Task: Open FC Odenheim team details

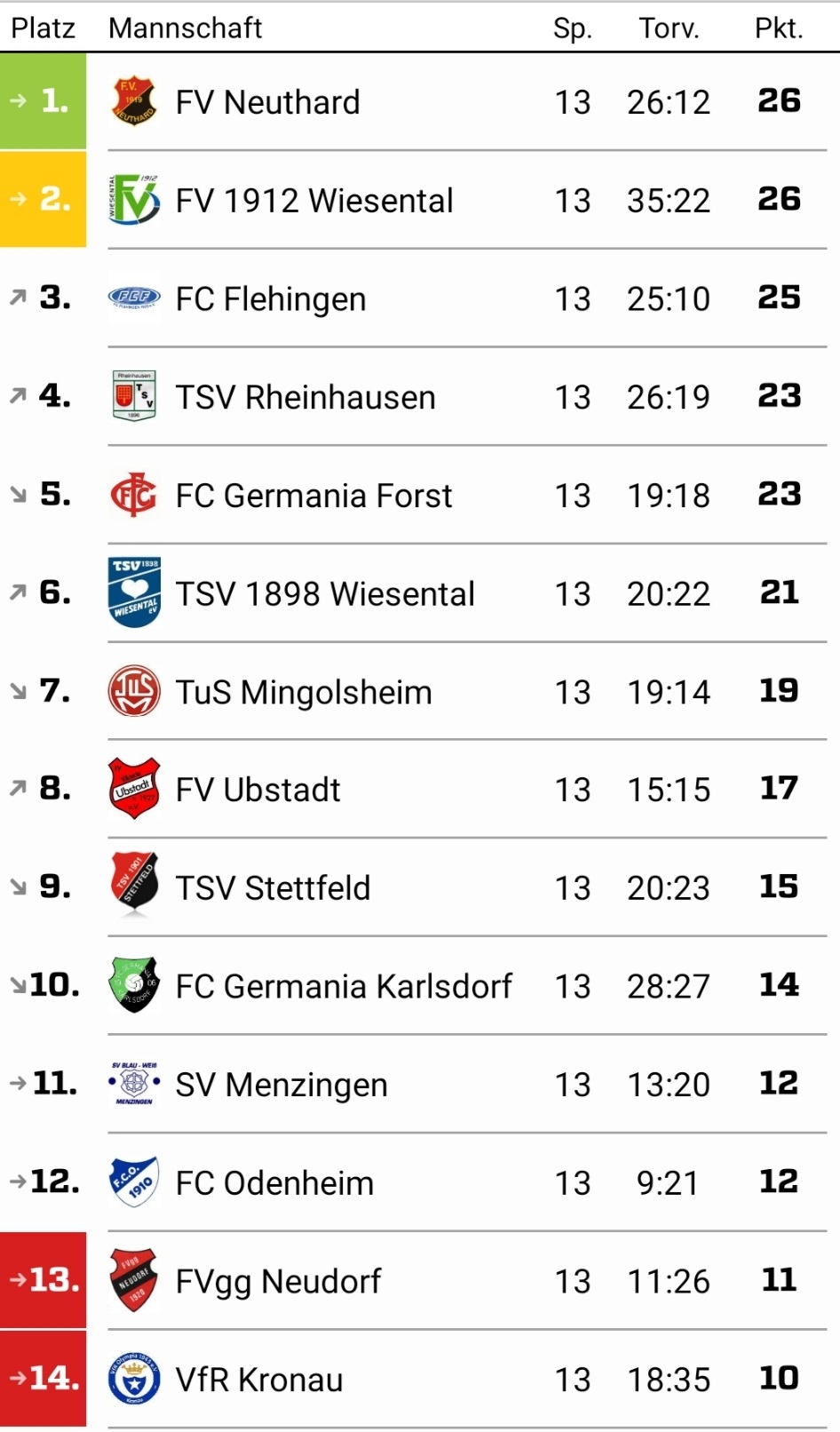Action: click(x=274, y=1183)
